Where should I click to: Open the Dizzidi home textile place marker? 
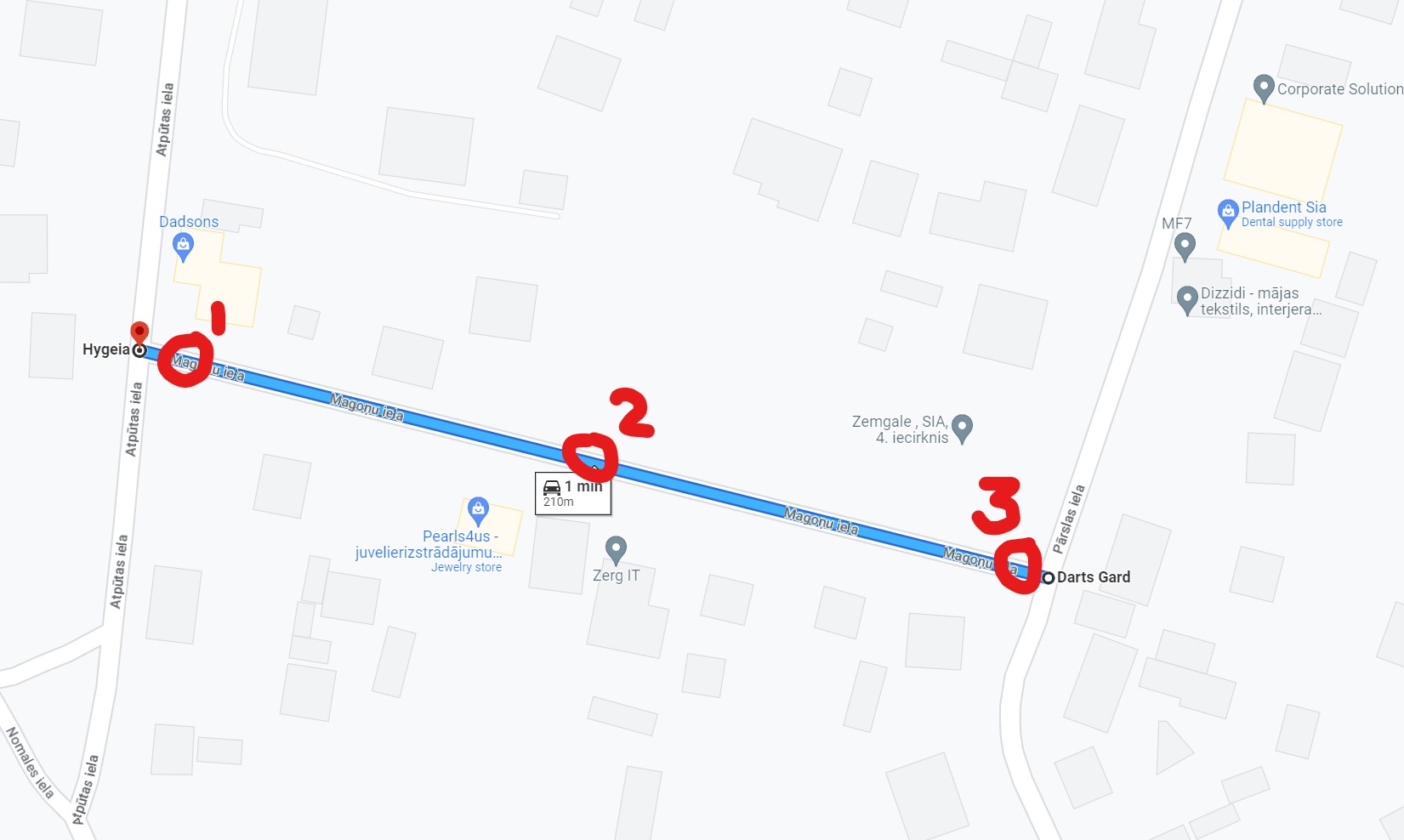click(x=1187, y=300)
